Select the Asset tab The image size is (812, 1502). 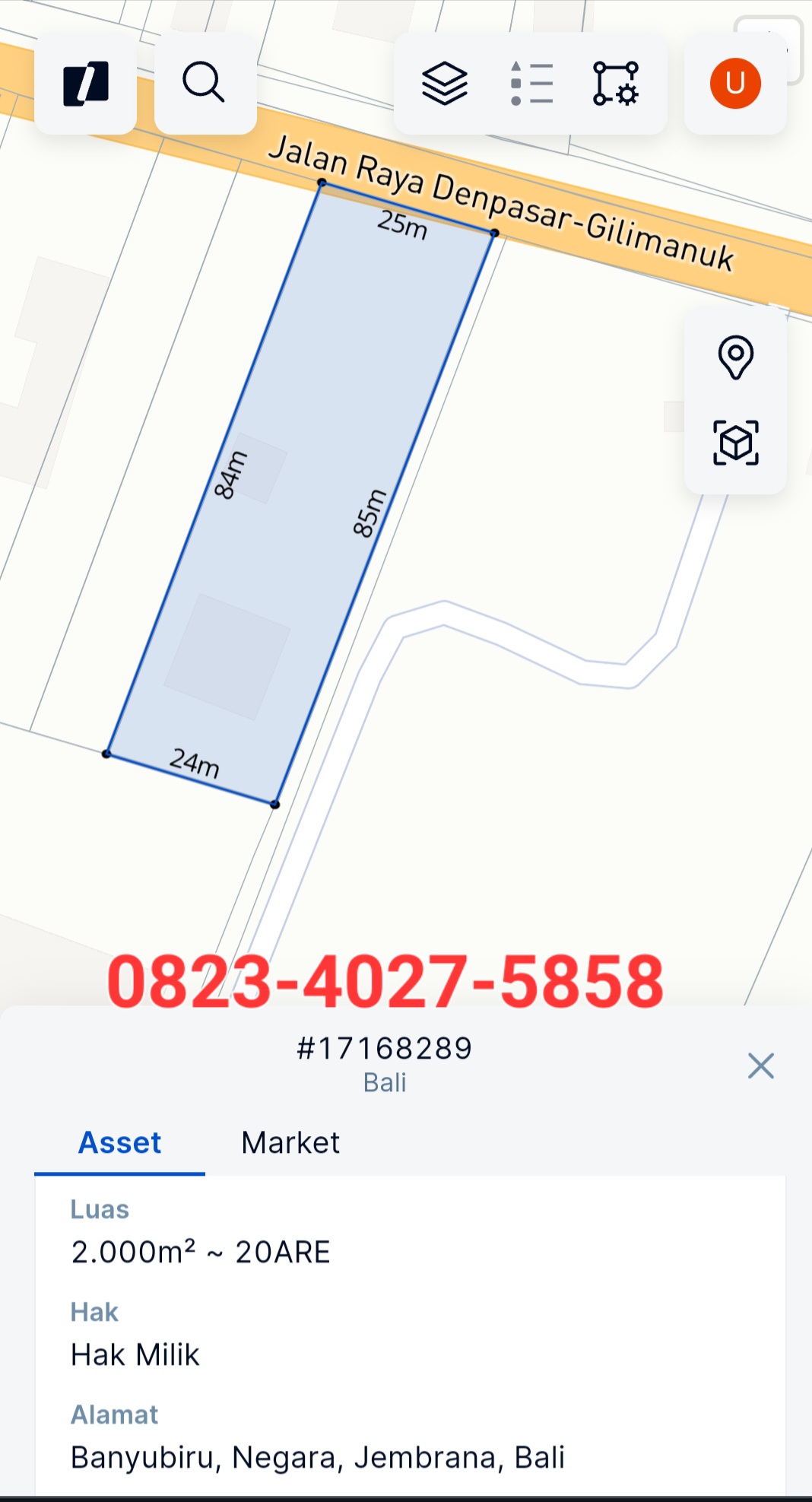(x=119, y=1142)
